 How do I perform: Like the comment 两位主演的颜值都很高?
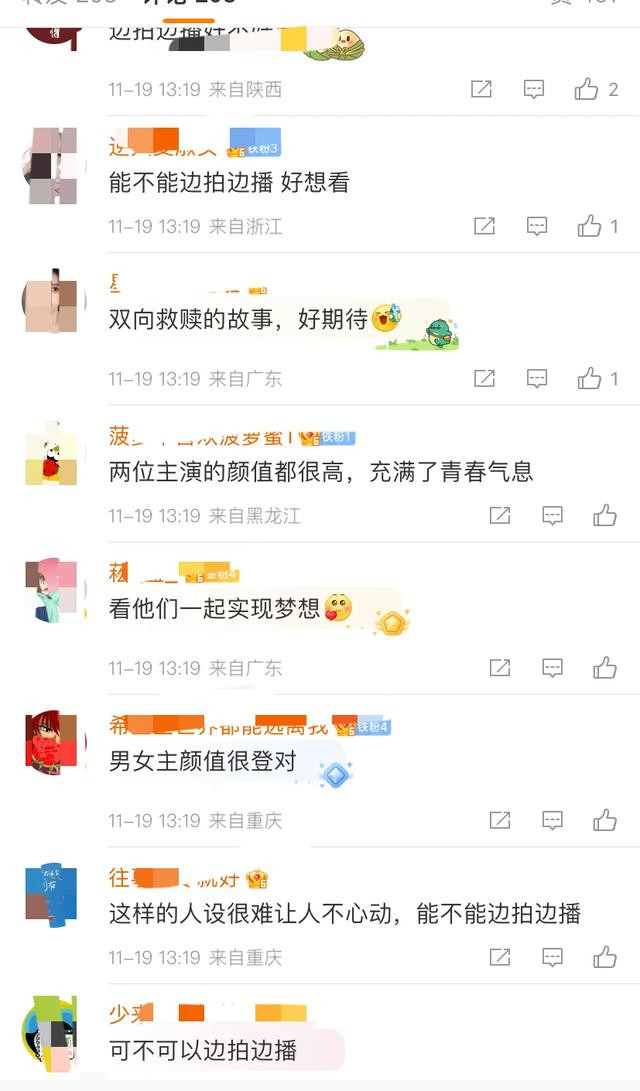point(605,516)
